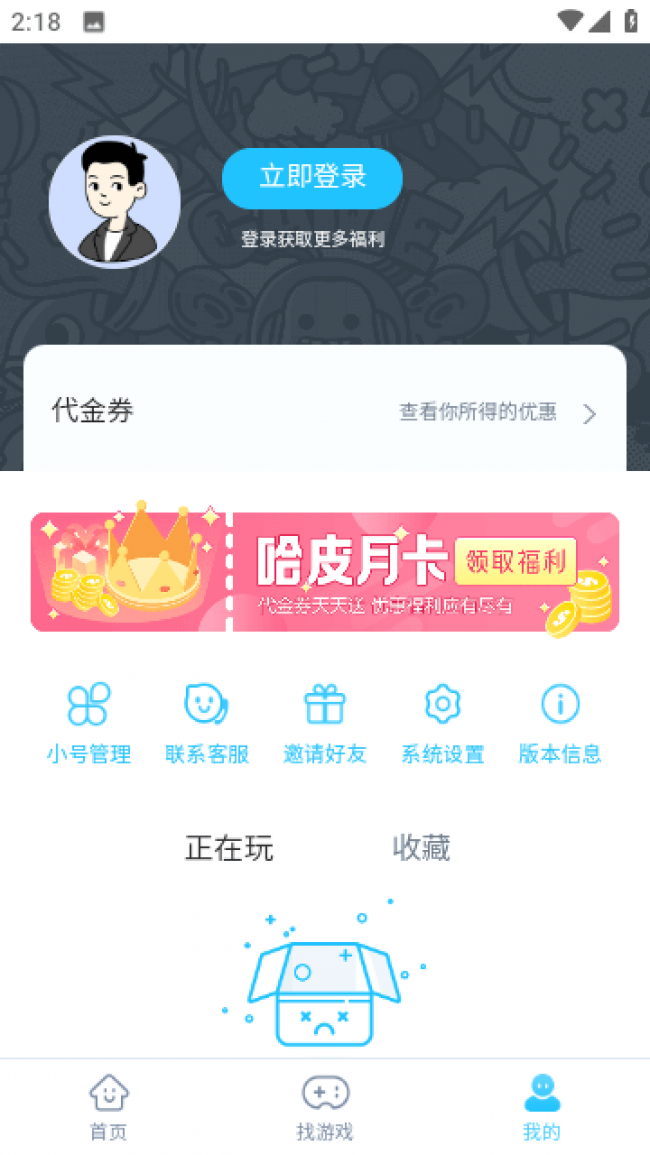Image resolution: width=650 pixels, height=1155 pixels.
Task: Open 小号管理 sub-account management
Action: (x=89, y=724)
